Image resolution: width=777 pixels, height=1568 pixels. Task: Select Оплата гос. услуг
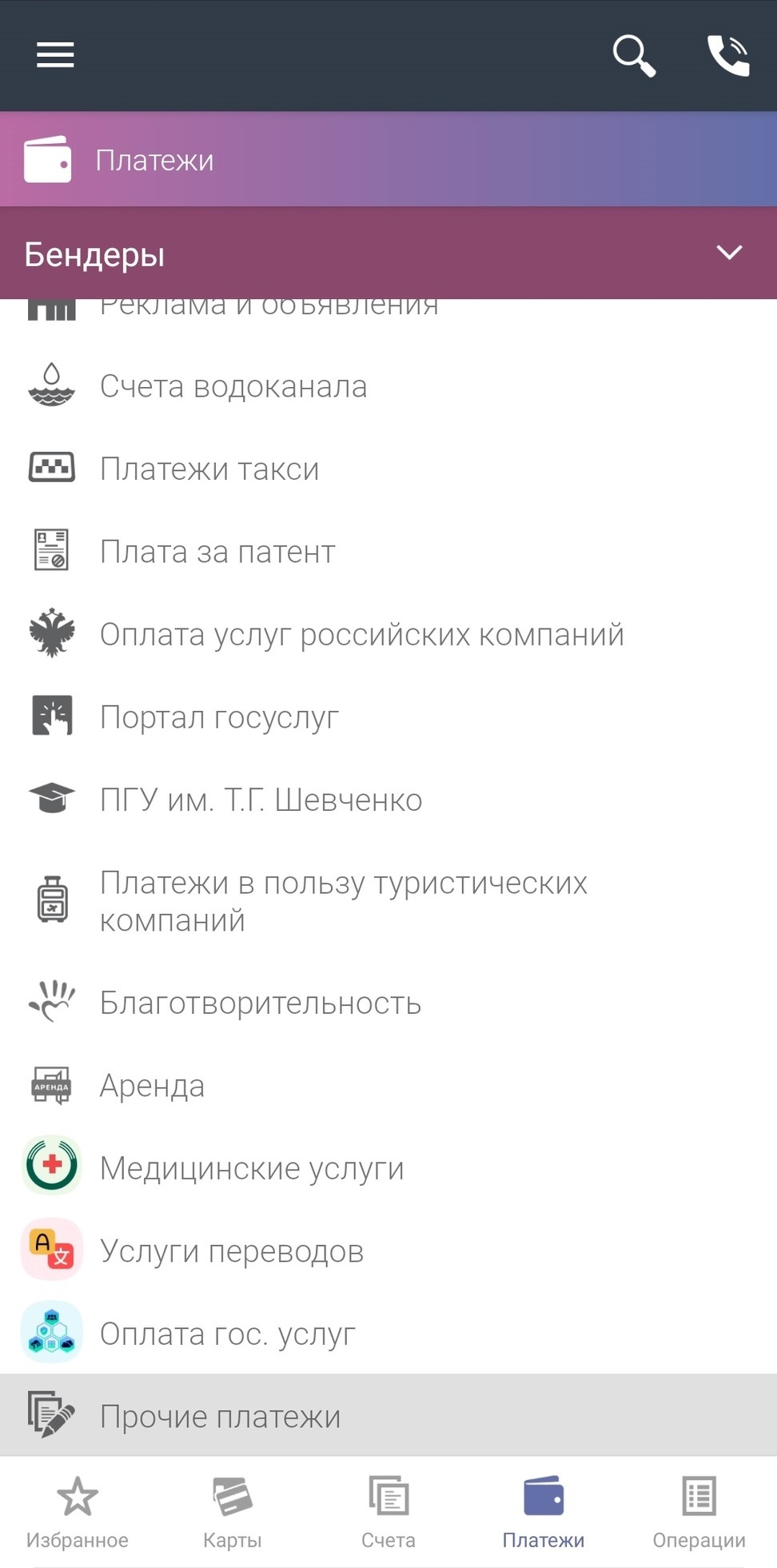(388, 1333)
